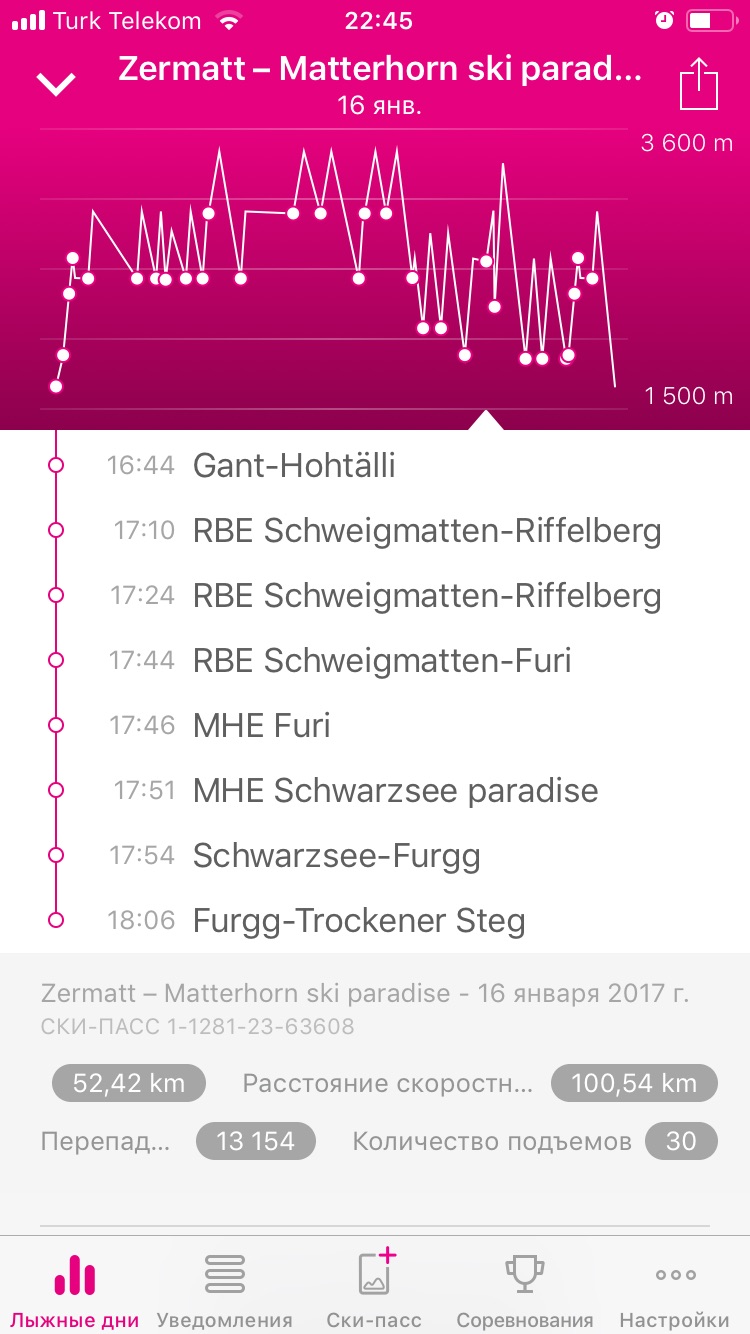Select the 17:46 MHE Furi entry
The width and height of the screenshot is (750, 1334).
click(375, 725)
